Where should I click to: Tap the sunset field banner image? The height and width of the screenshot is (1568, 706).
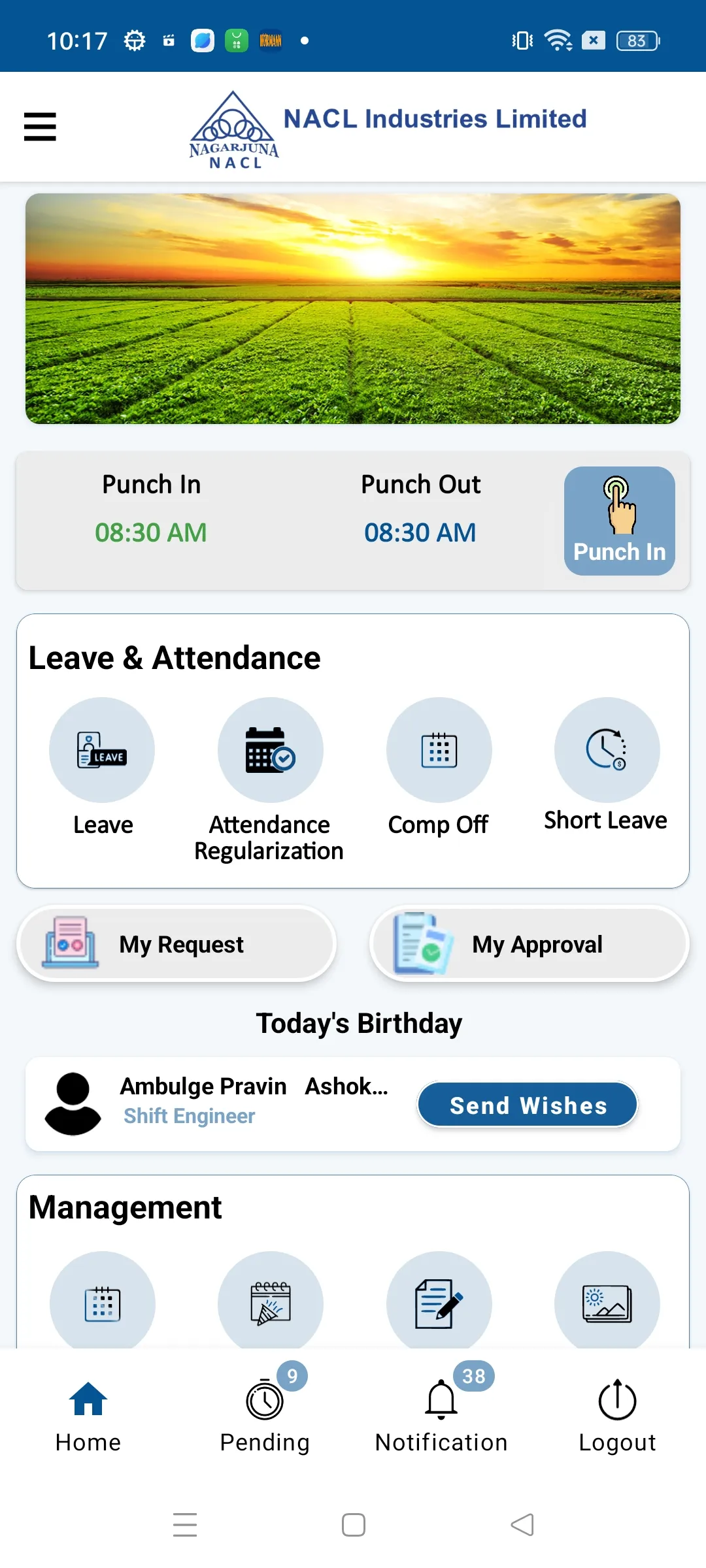coord(352,307)
